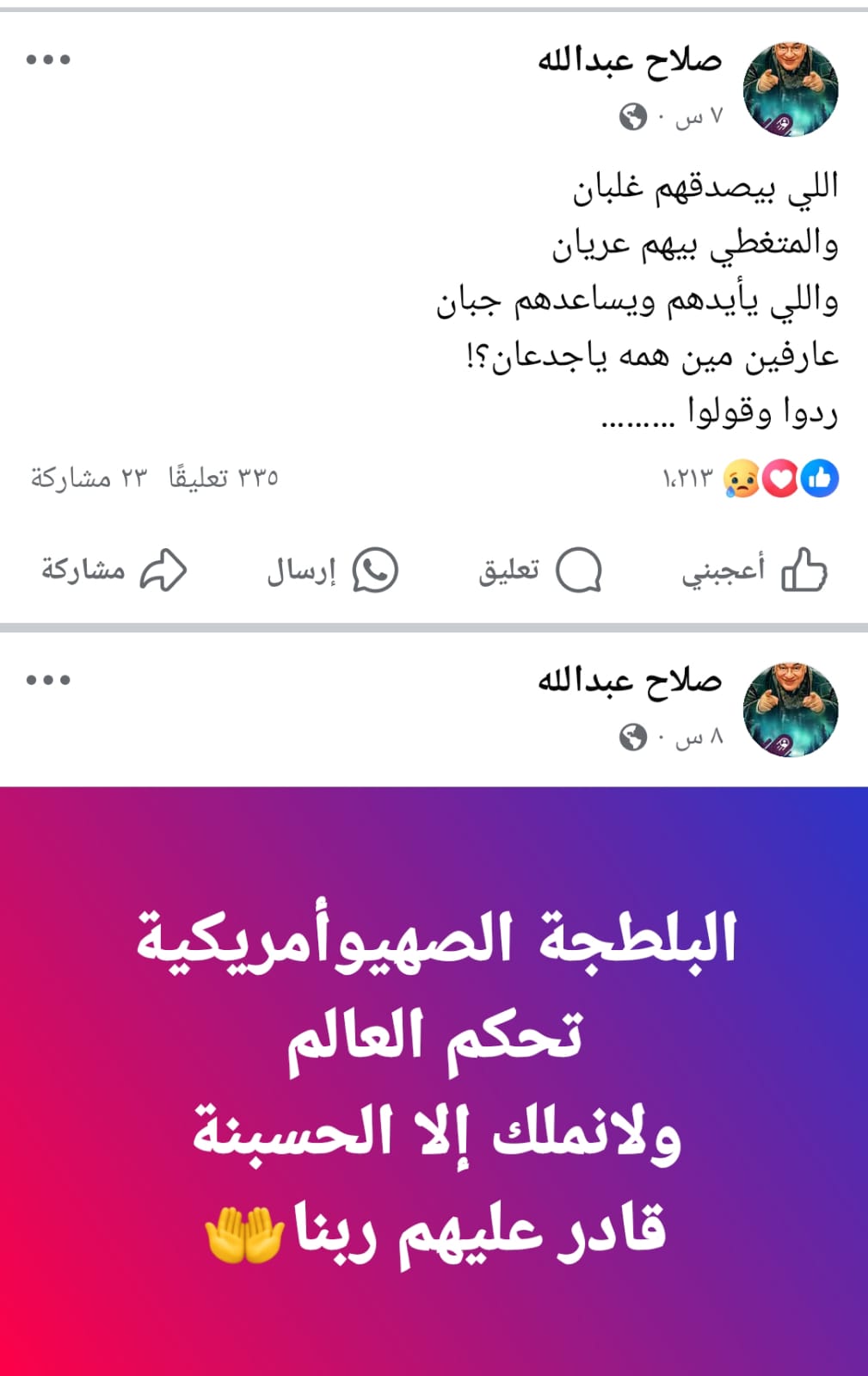Image resolution: width=868 pixels, height=1376 pixels.
Task: Open options menu on the 7-hour-old post
Action: pyautogui.click(x=48, y=59)
